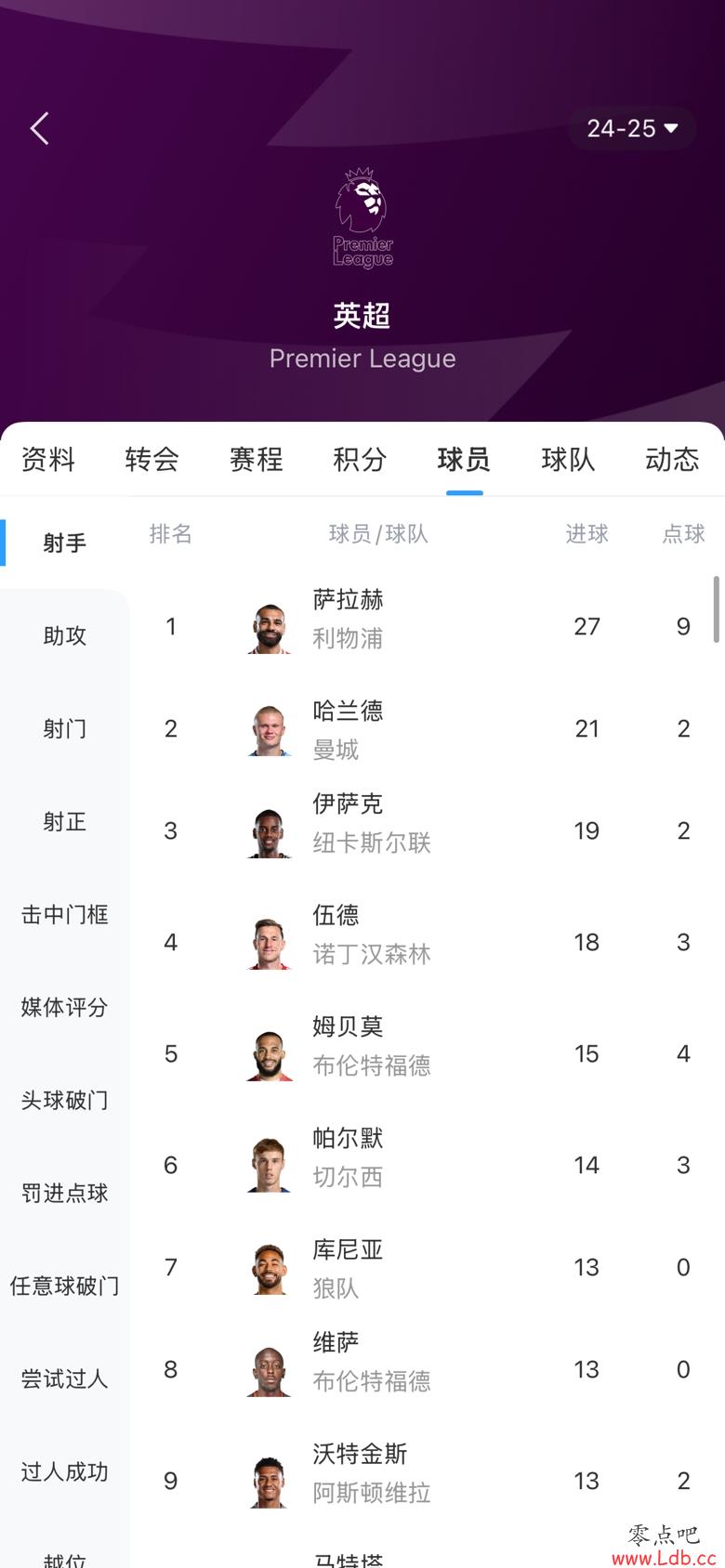This screenshot has height=1568, width=725.
Task: Select 头球破门 category
Action: pos(65,1100)
